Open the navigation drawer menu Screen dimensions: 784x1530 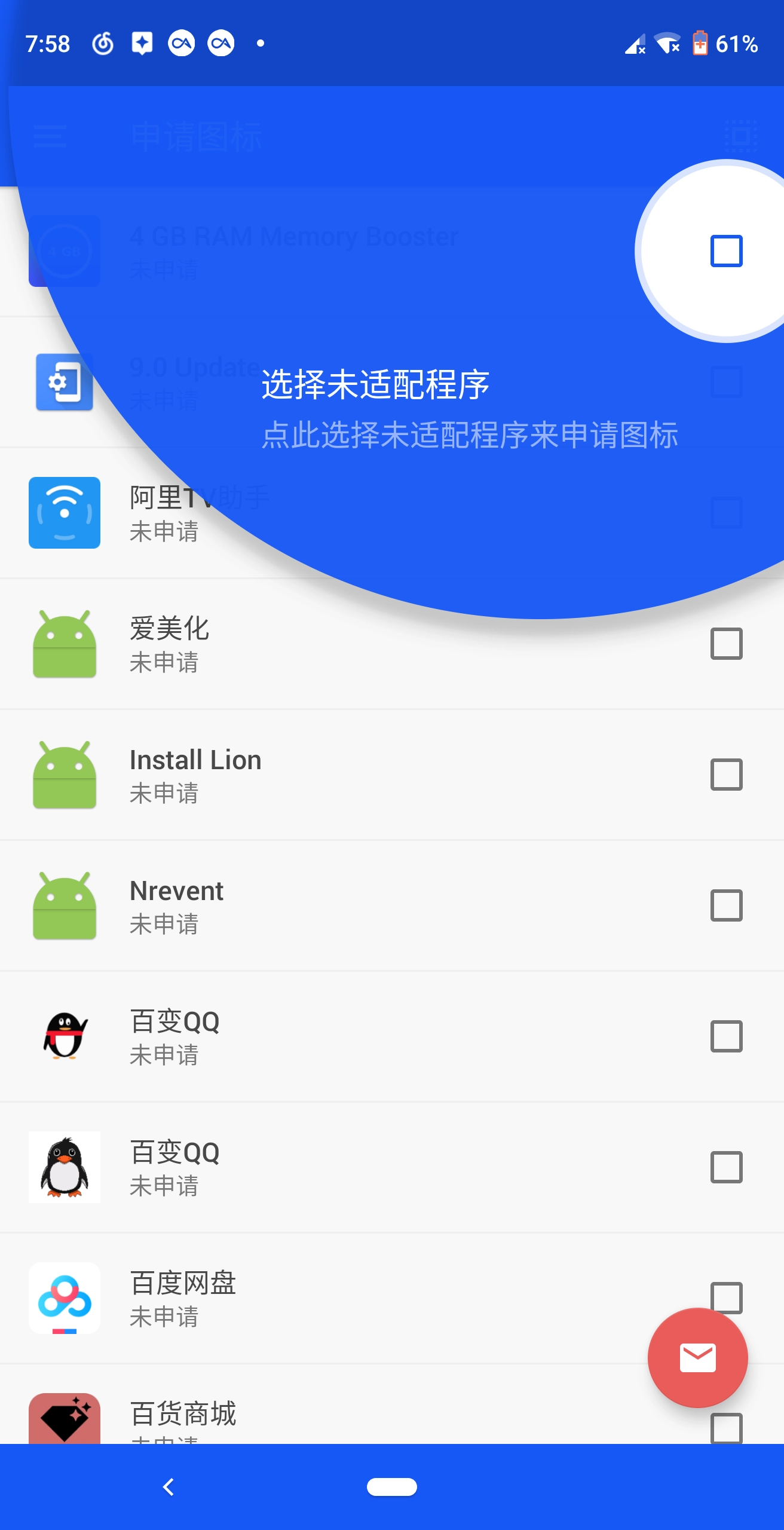[51, 137]
